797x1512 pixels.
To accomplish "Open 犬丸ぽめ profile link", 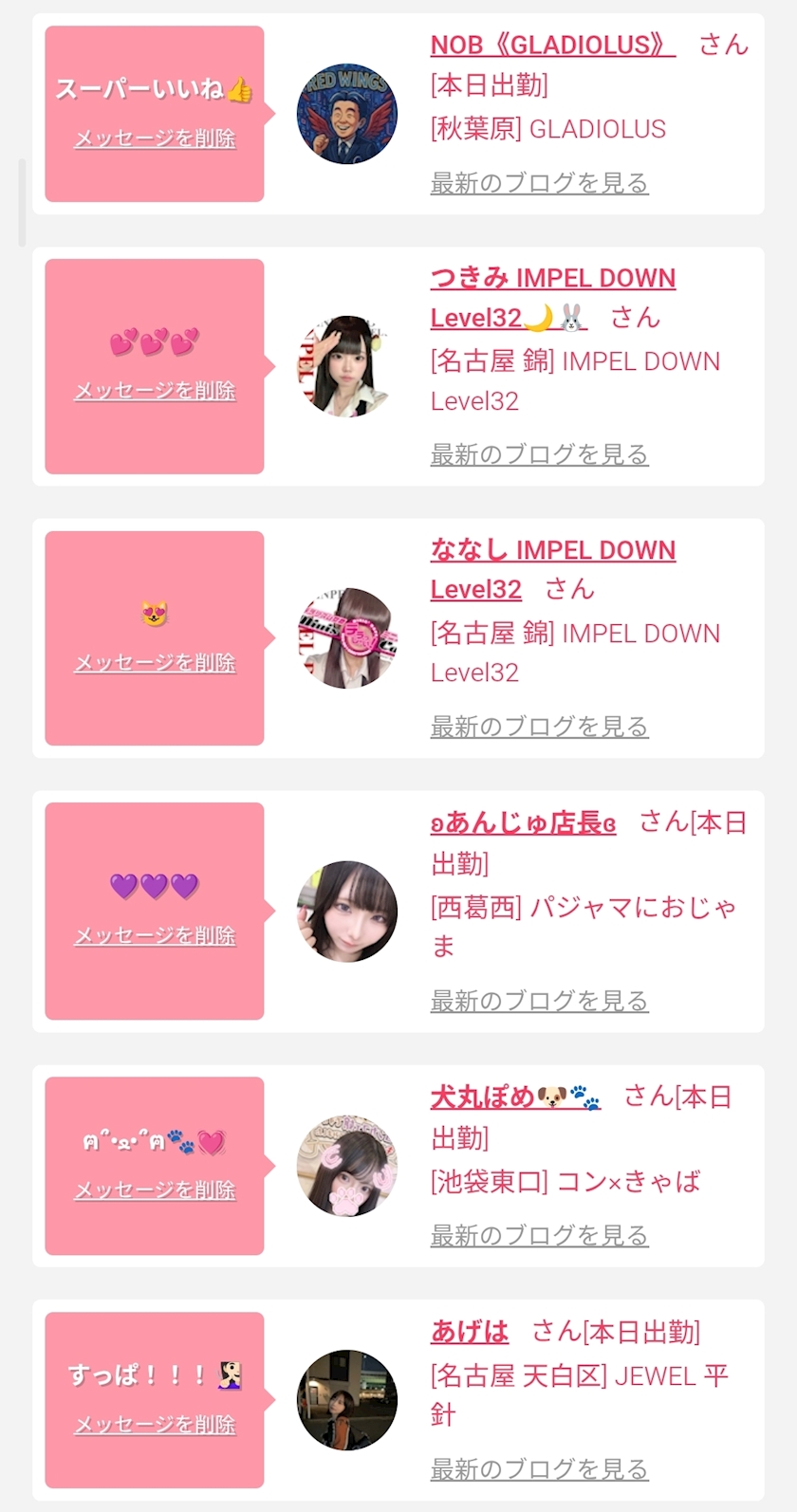I will click(x=515, y=1097).
